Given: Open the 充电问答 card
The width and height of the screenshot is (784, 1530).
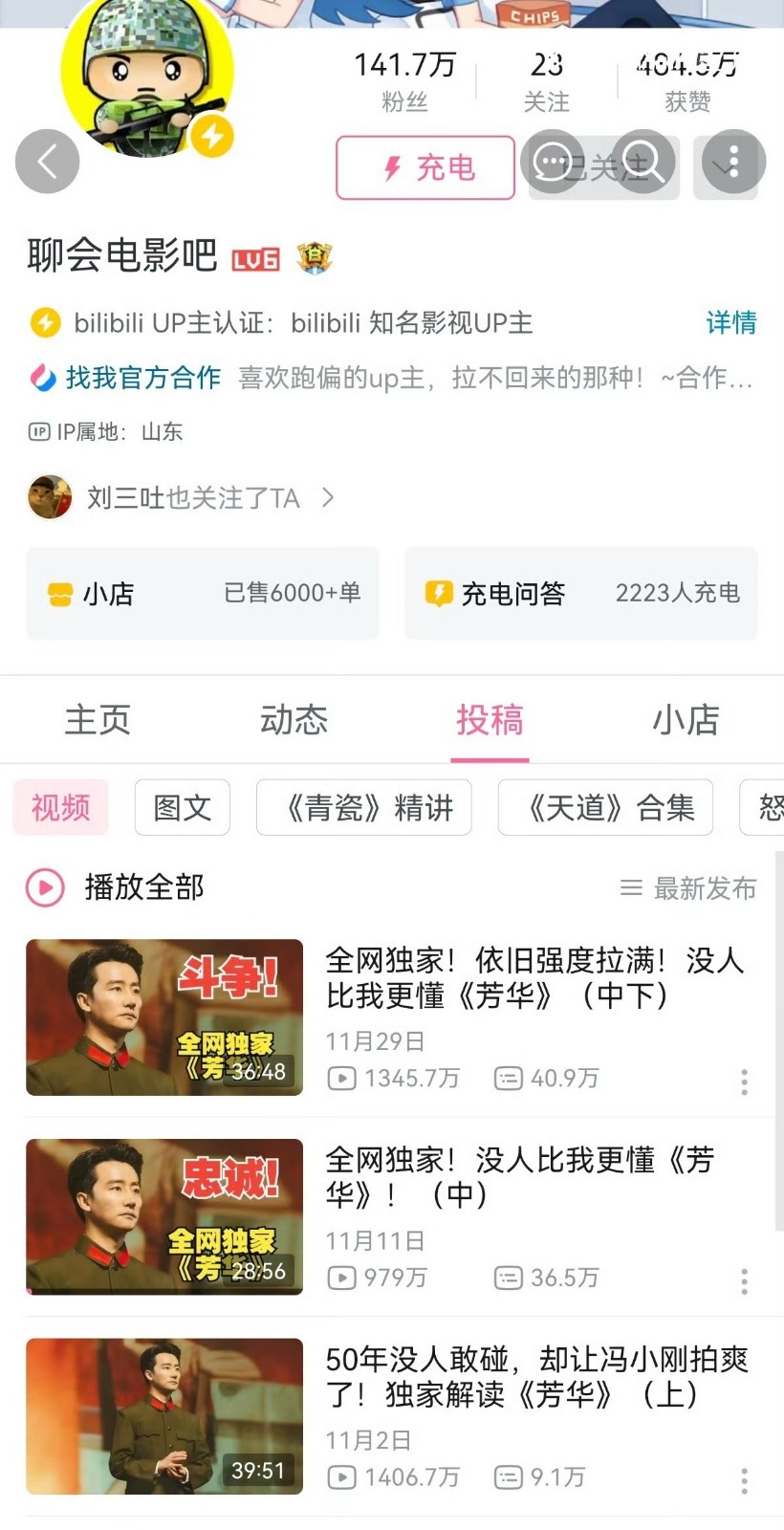Looking at the screenshot, I should click(581, 594).
